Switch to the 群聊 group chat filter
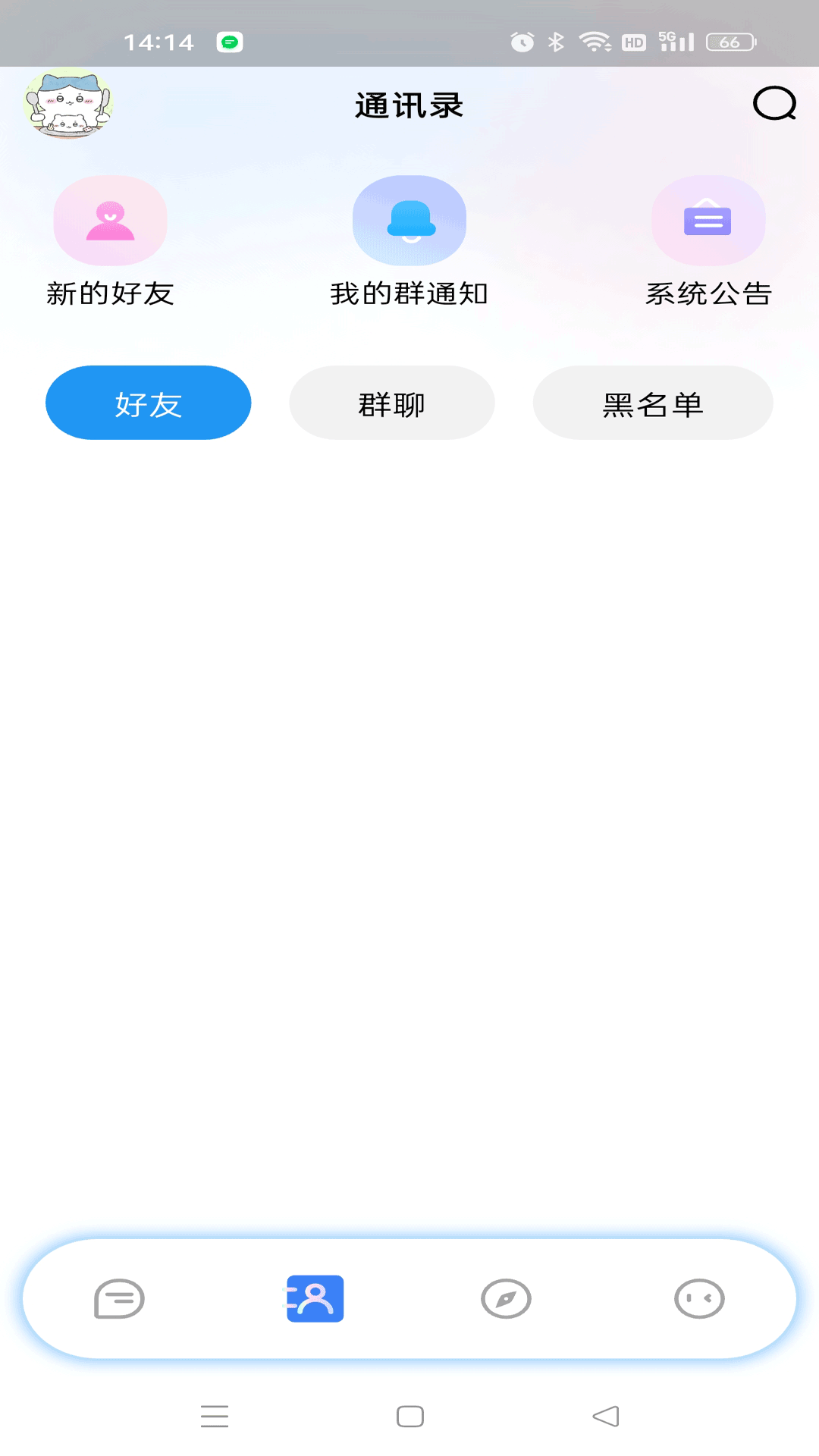The image size is (819, 1456). [391, 403]
